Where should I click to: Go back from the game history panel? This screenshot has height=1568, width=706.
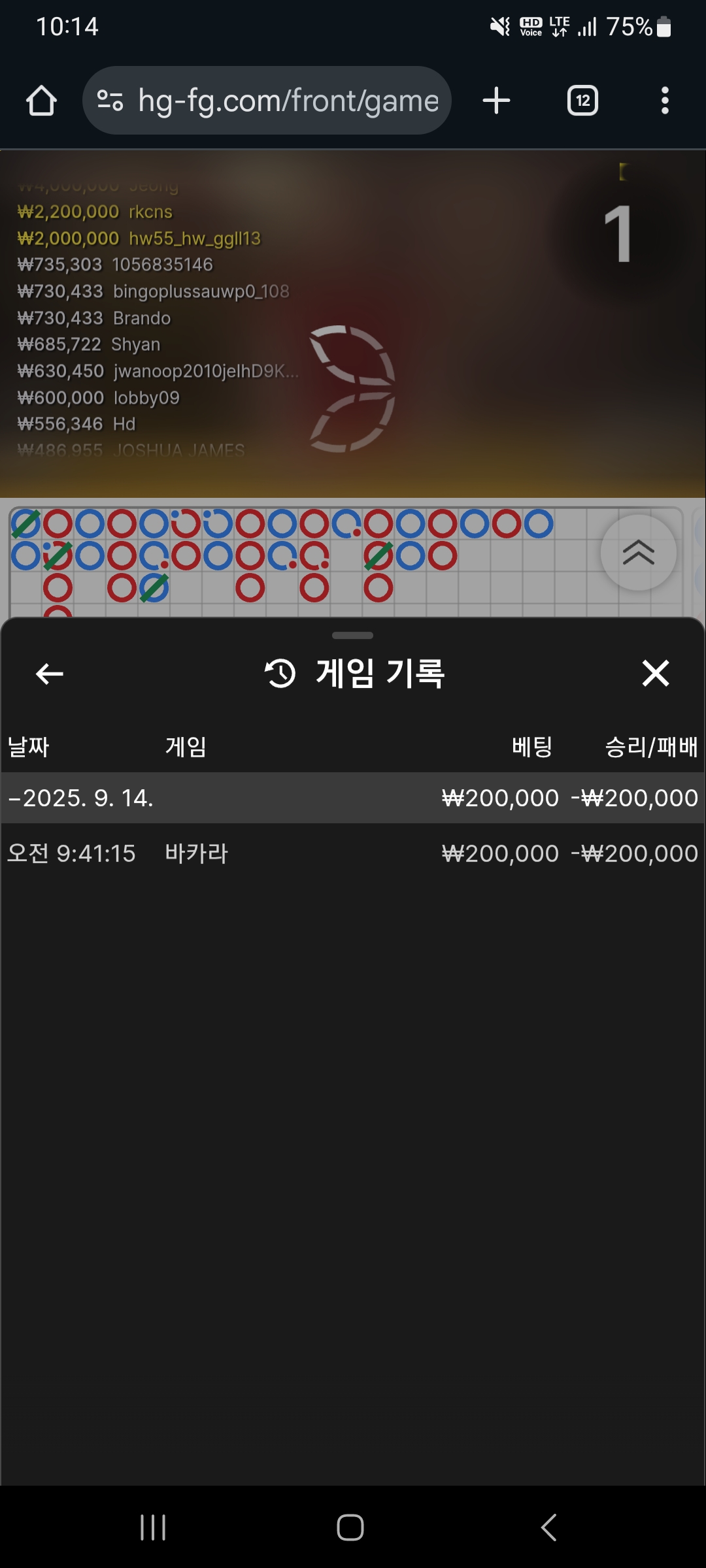coord(49,674)
